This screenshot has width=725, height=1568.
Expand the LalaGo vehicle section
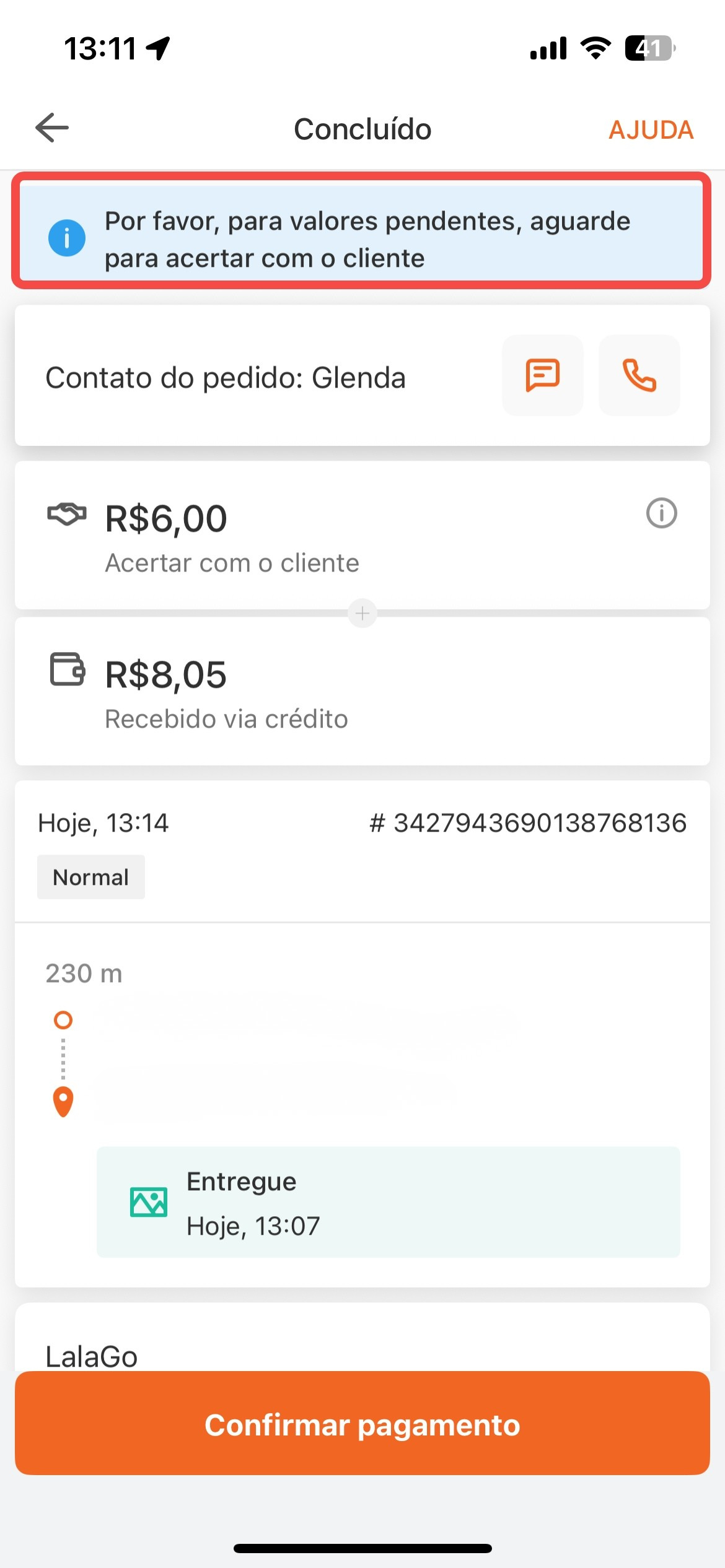click(92, 1355)
